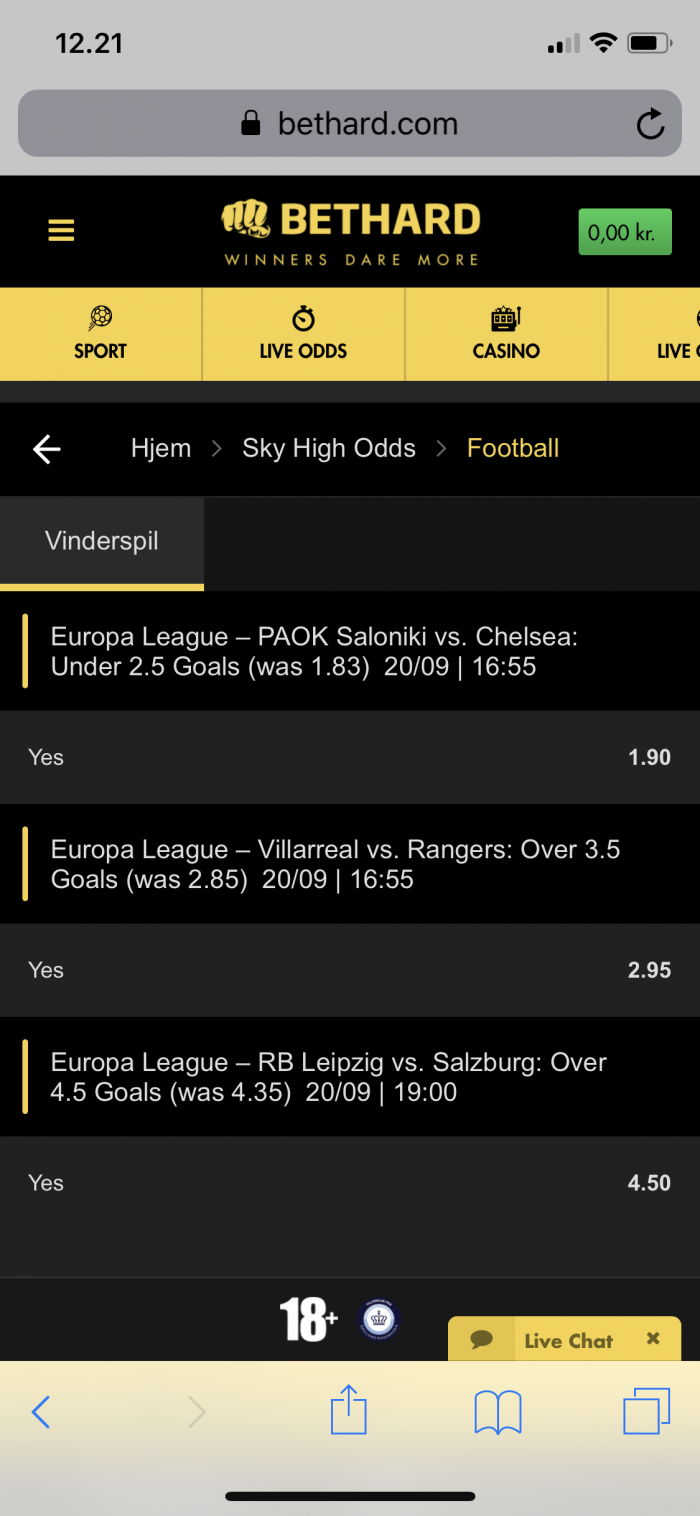700x1516 pixels.
Task: Go back in the Safari browser
Action: [x=41, y=1413]
